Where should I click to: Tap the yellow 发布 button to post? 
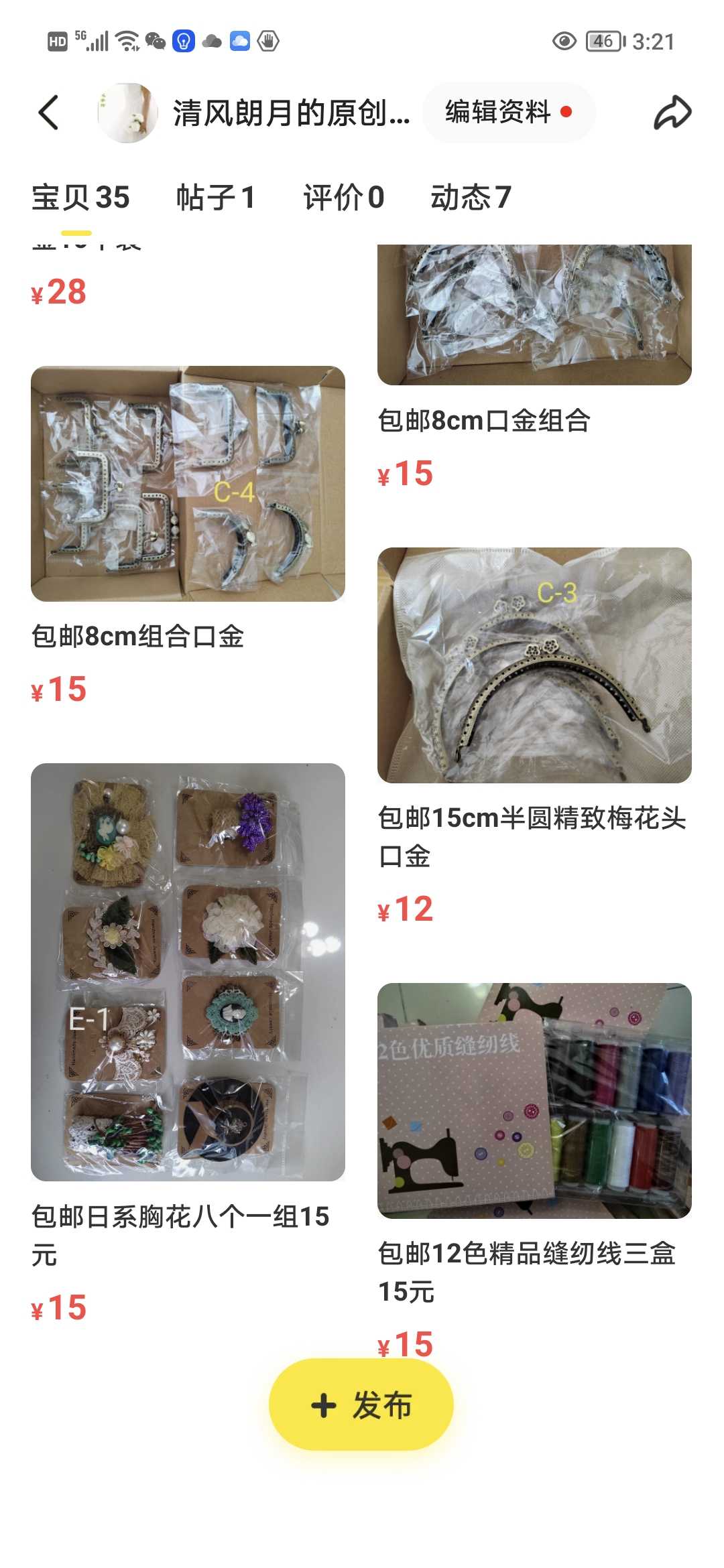tap(361, 1404)
